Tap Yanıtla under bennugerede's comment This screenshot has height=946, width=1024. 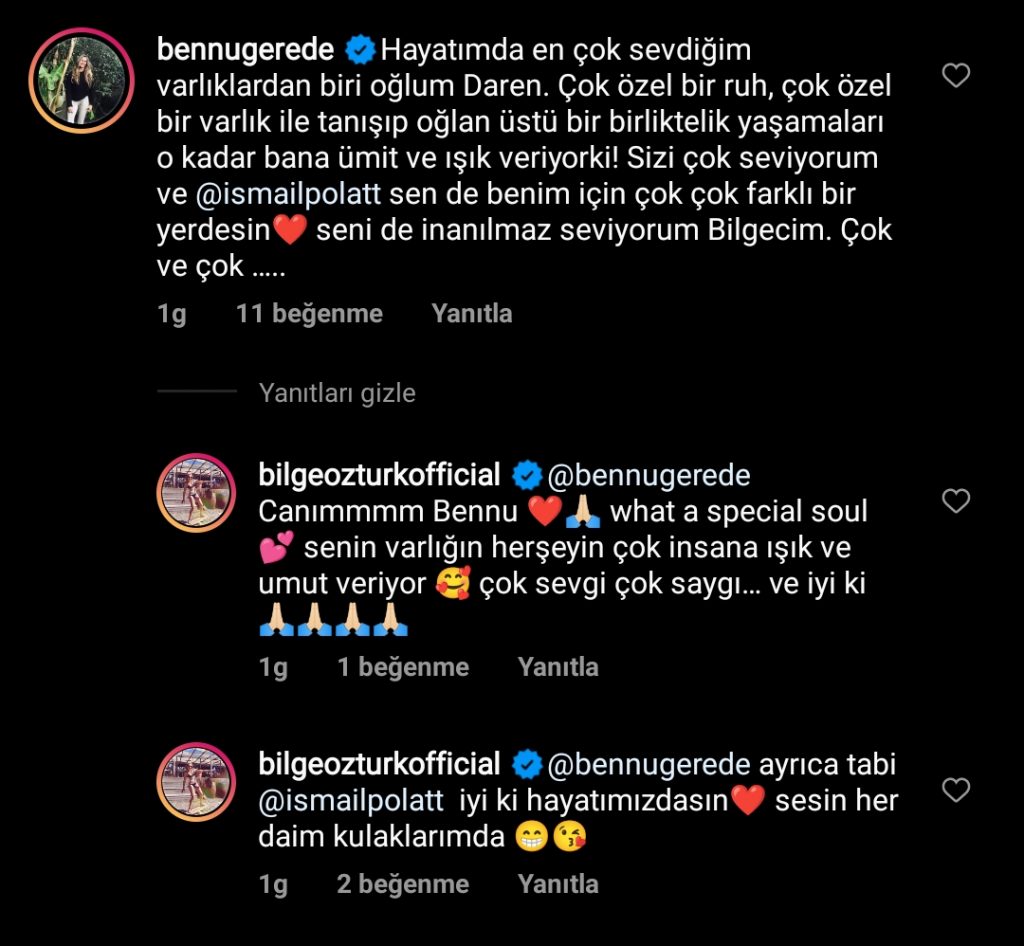[471, 314]
